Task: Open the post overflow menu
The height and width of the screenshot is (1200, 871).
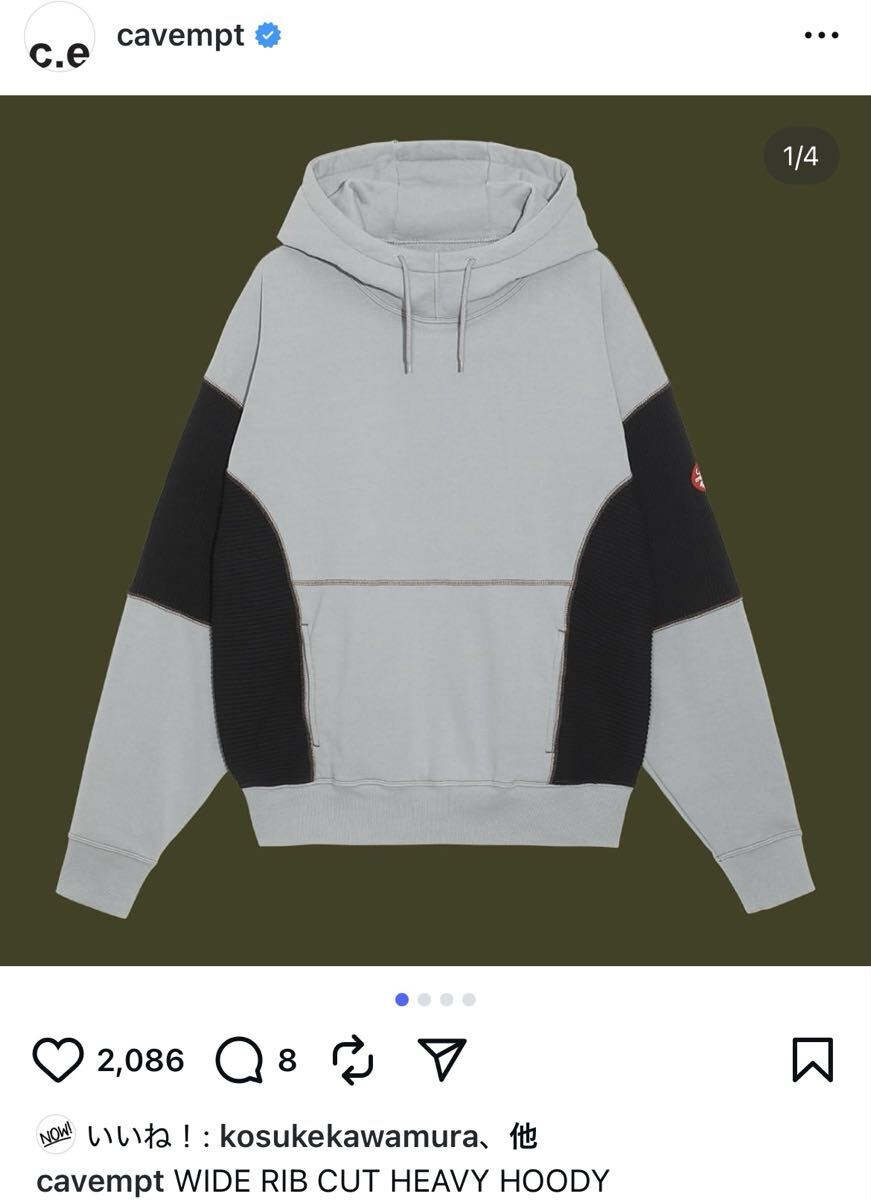Action: 821,36
